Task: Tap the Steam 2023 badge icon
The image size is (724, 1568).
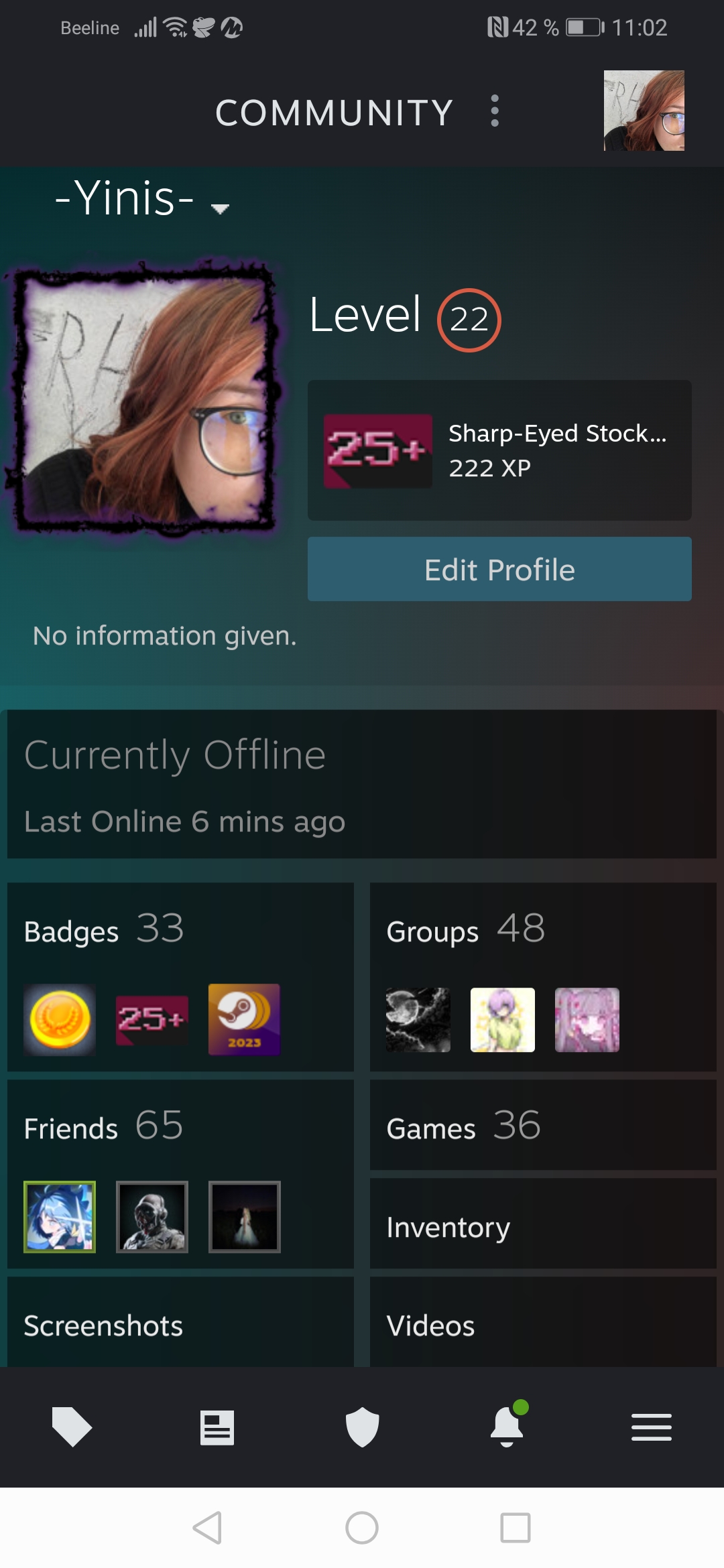Action: 244,1019
